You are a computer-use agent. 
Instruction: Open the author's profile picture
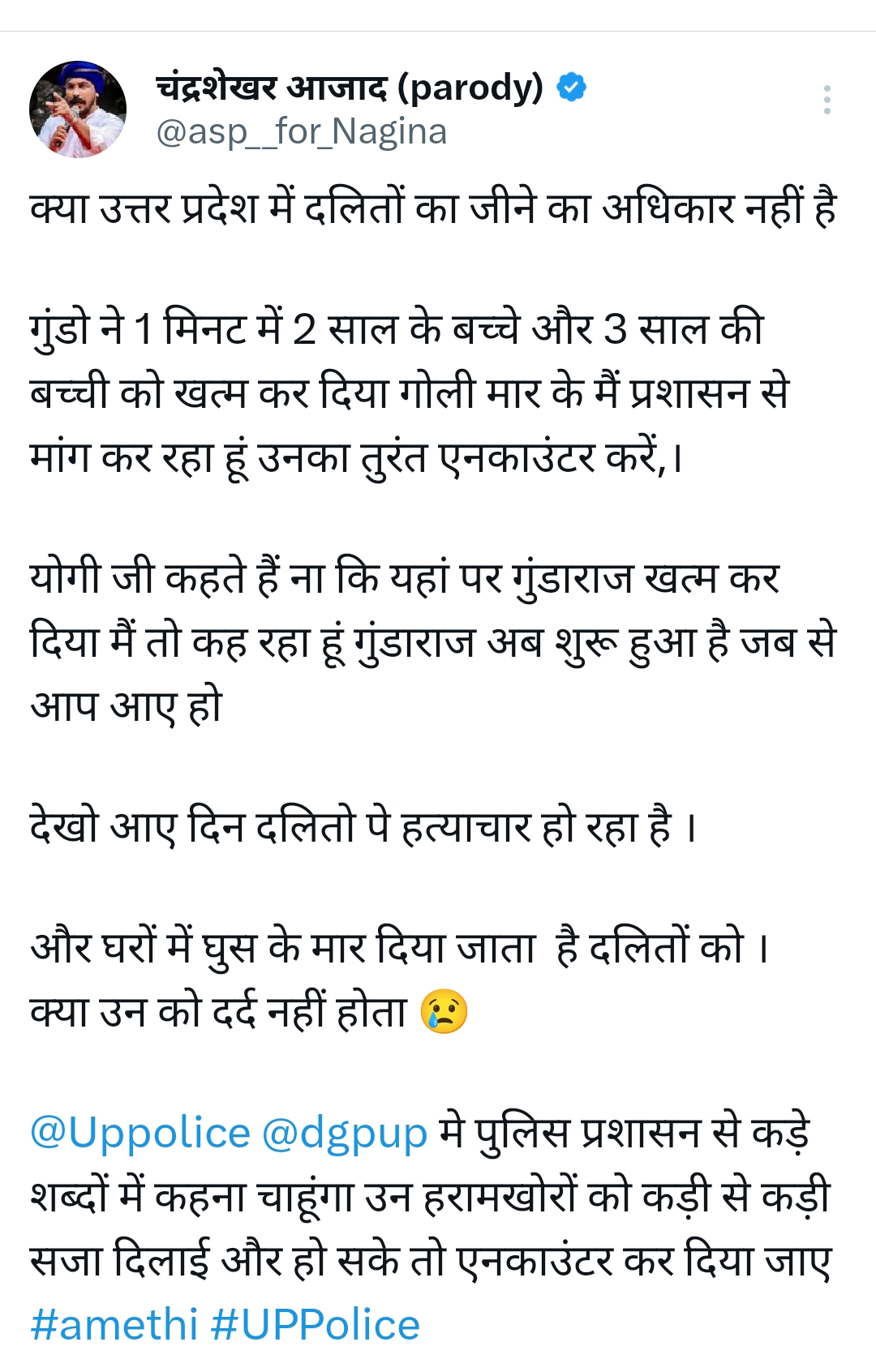[78, 109]
